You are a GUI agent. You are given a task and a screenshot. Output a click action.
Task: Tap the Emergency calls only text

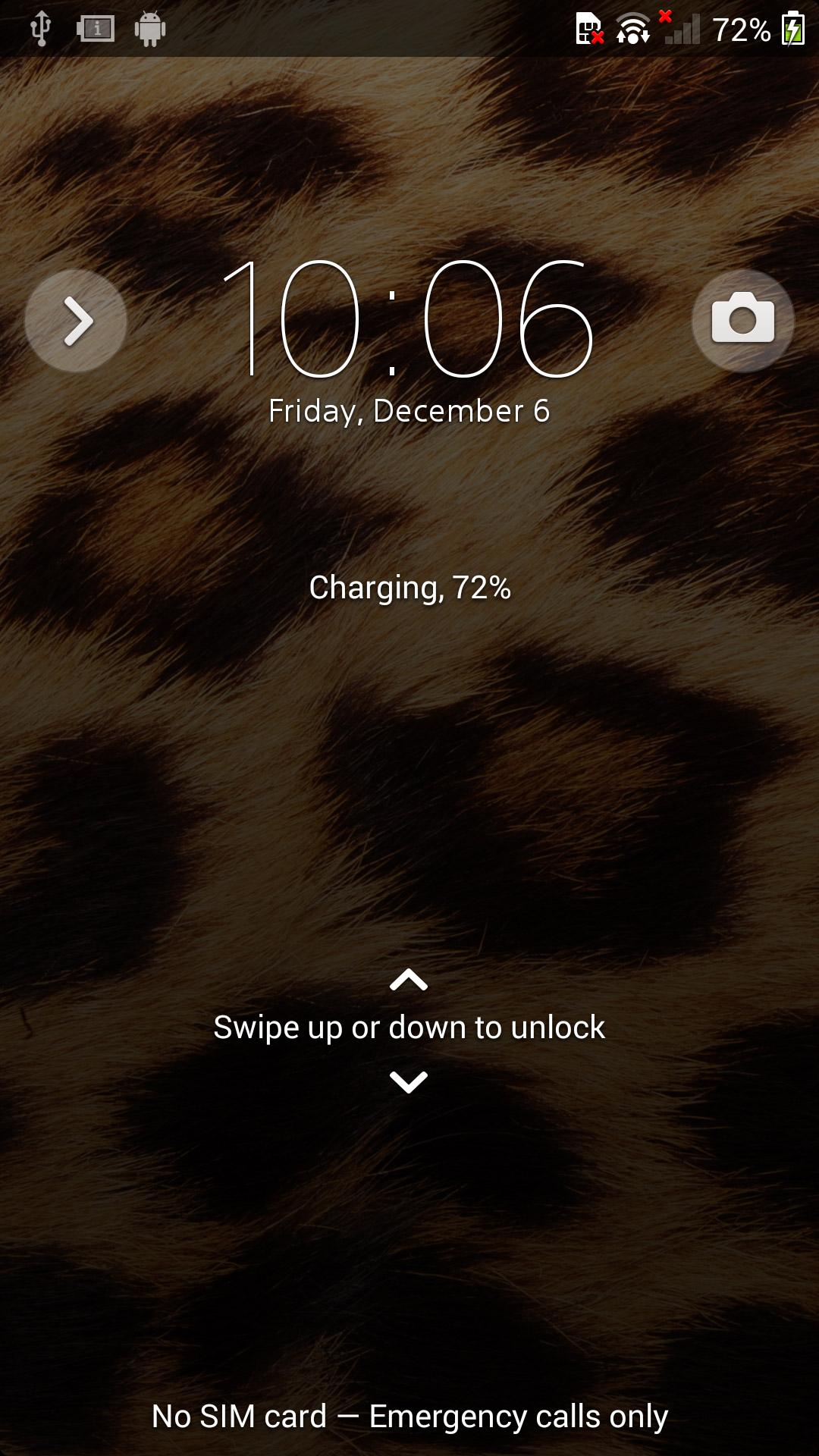(518, 1417)
